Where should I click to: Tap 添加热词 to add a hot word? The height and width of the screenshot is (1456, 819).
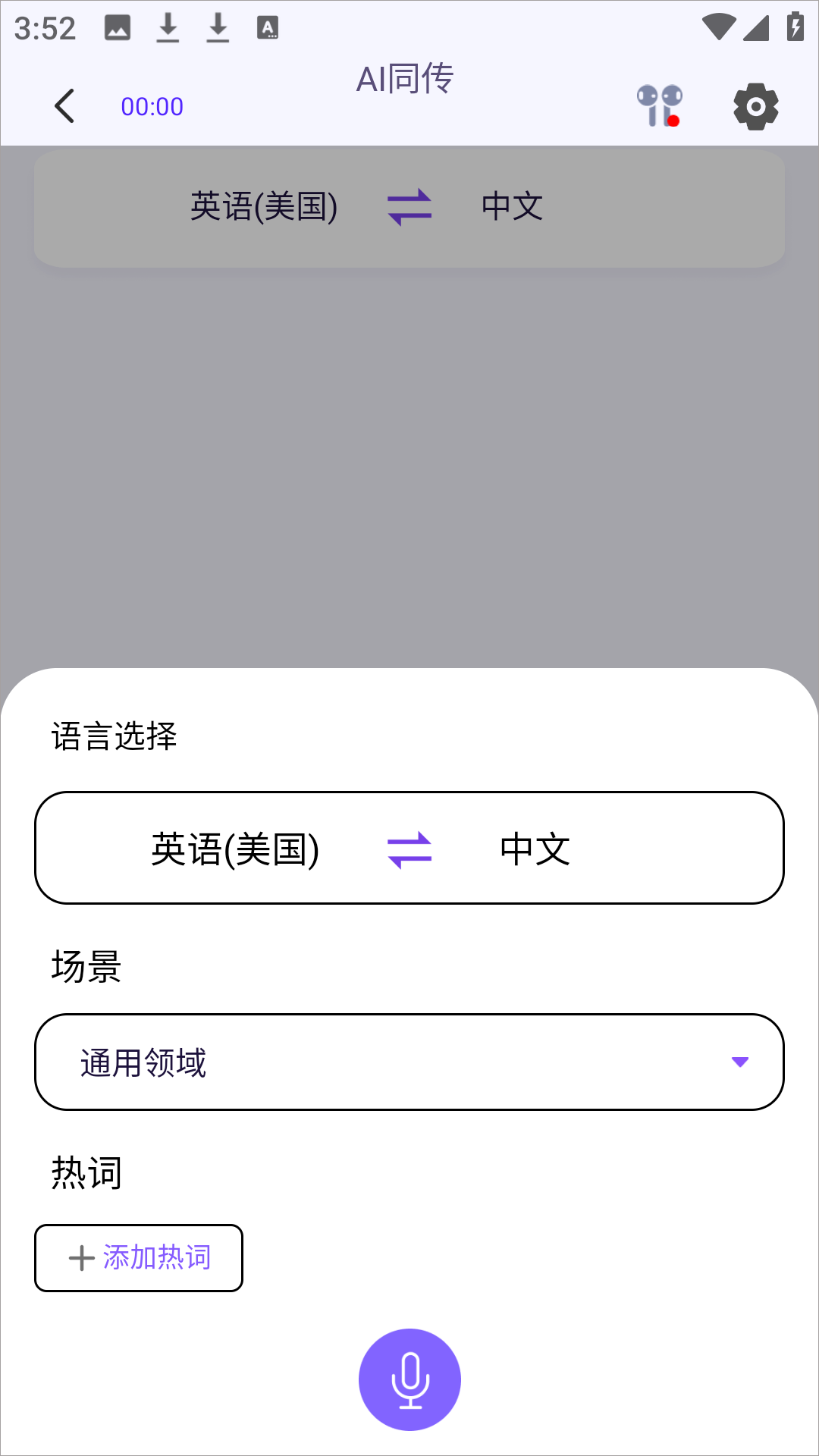139,1257
